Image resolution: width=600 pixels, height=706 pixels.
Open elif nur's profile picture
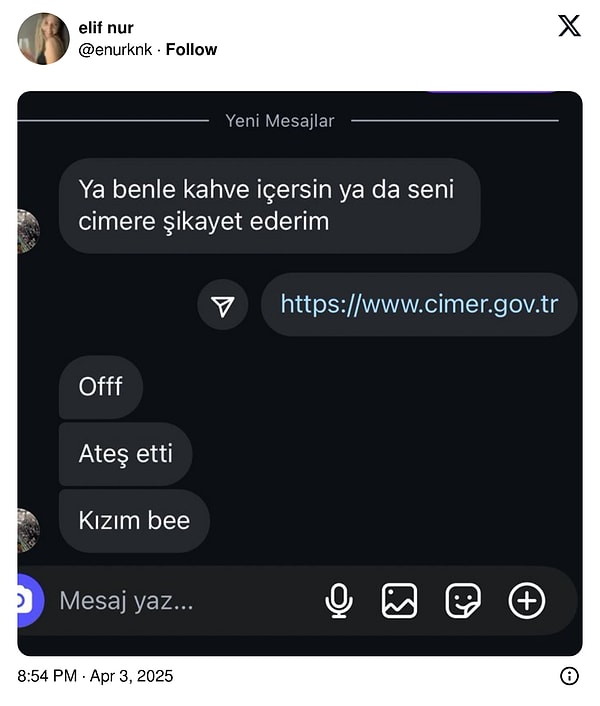click(44, 39)
